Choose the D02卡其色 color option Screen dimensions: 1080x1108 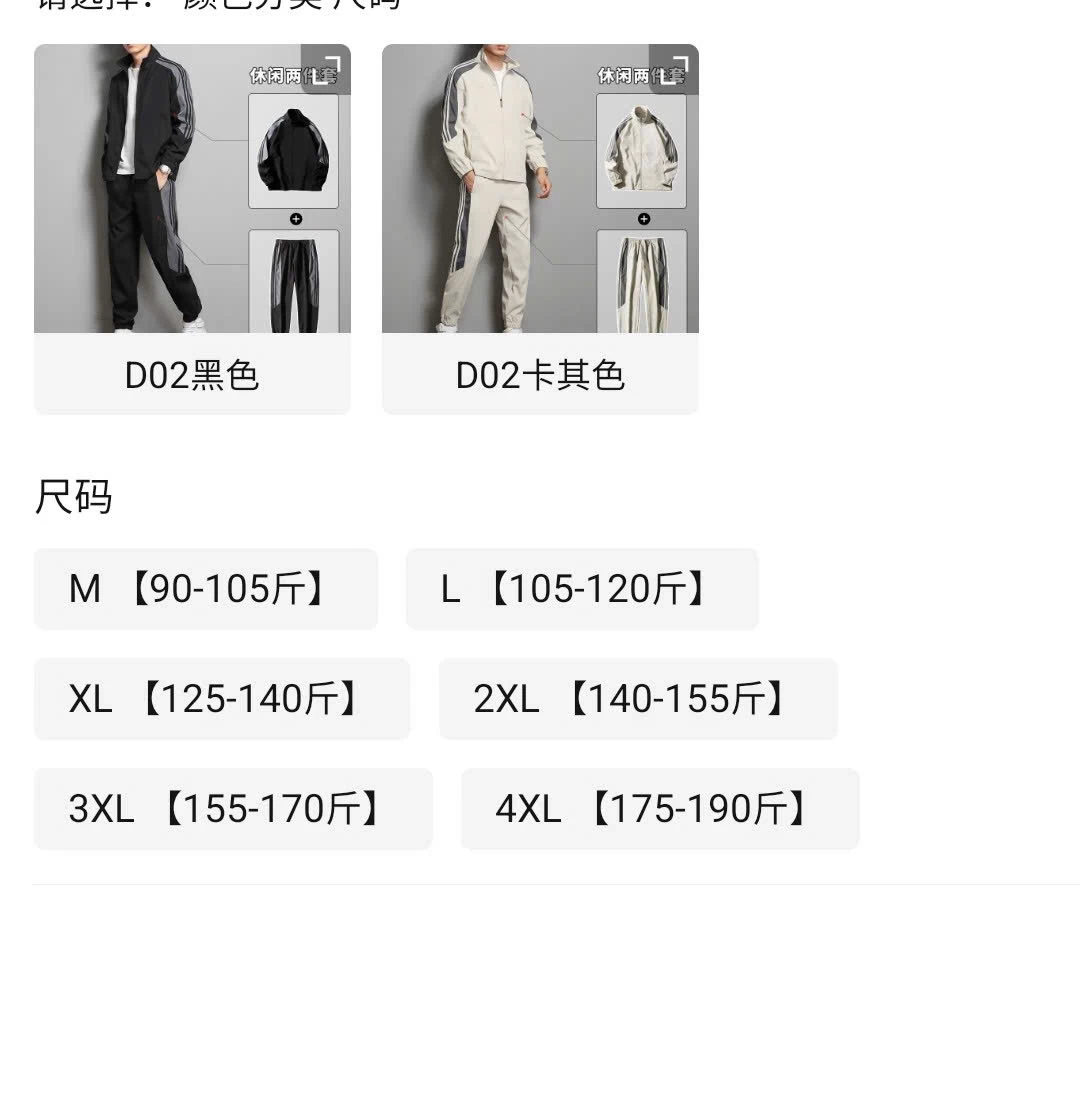[540, 374]
